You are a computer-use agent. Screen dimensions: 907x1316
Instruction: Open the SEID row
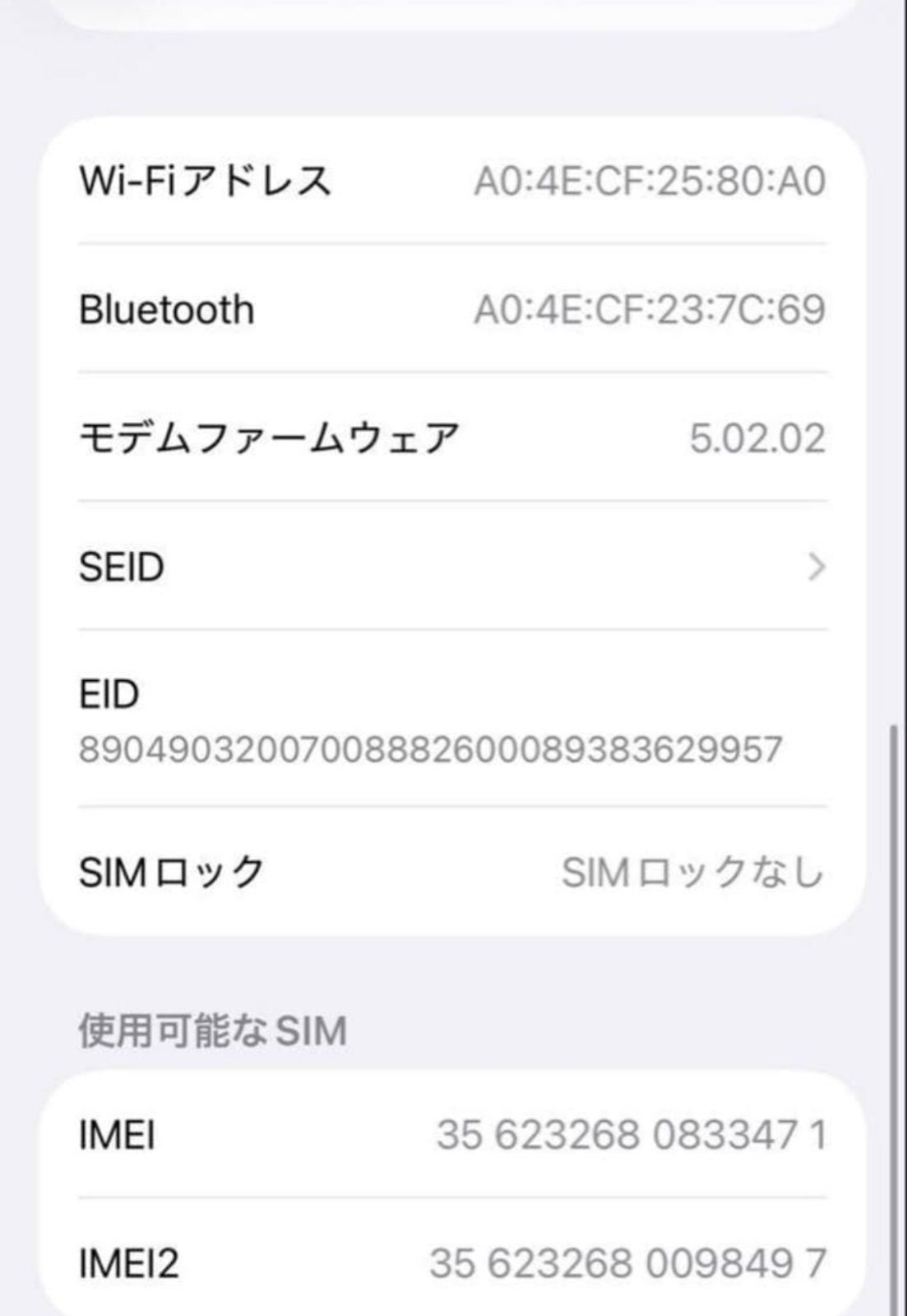(x=451, y=567)
